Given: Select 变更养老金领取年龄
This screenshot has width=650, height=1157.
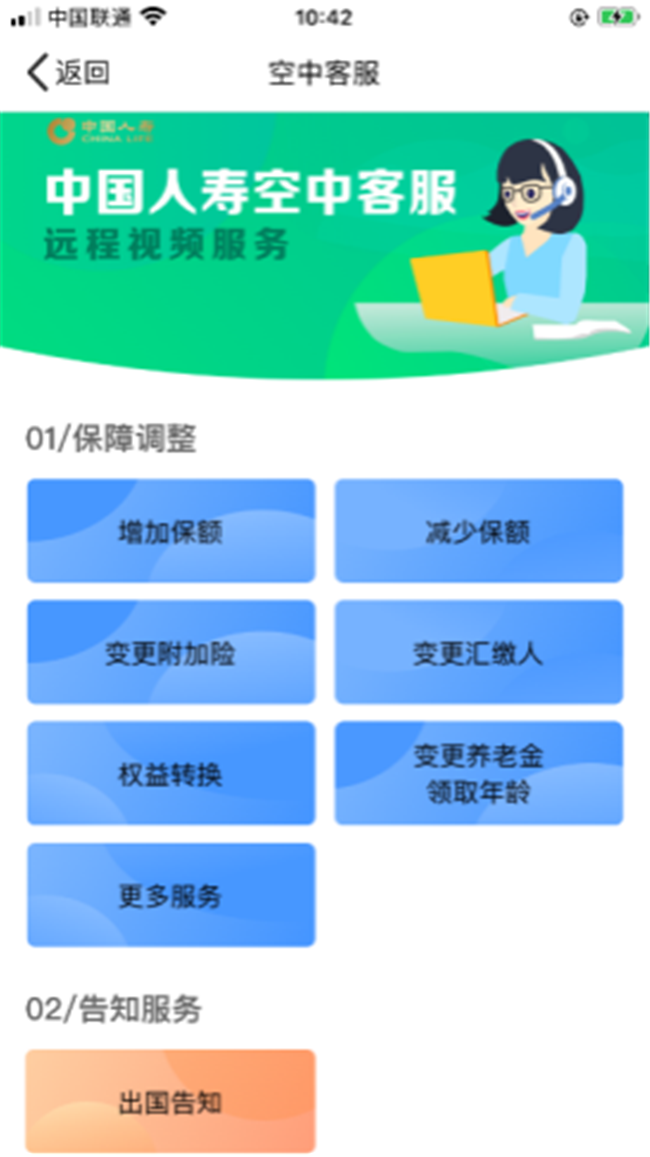Looking at the screenshot, I should pos(478,774).
